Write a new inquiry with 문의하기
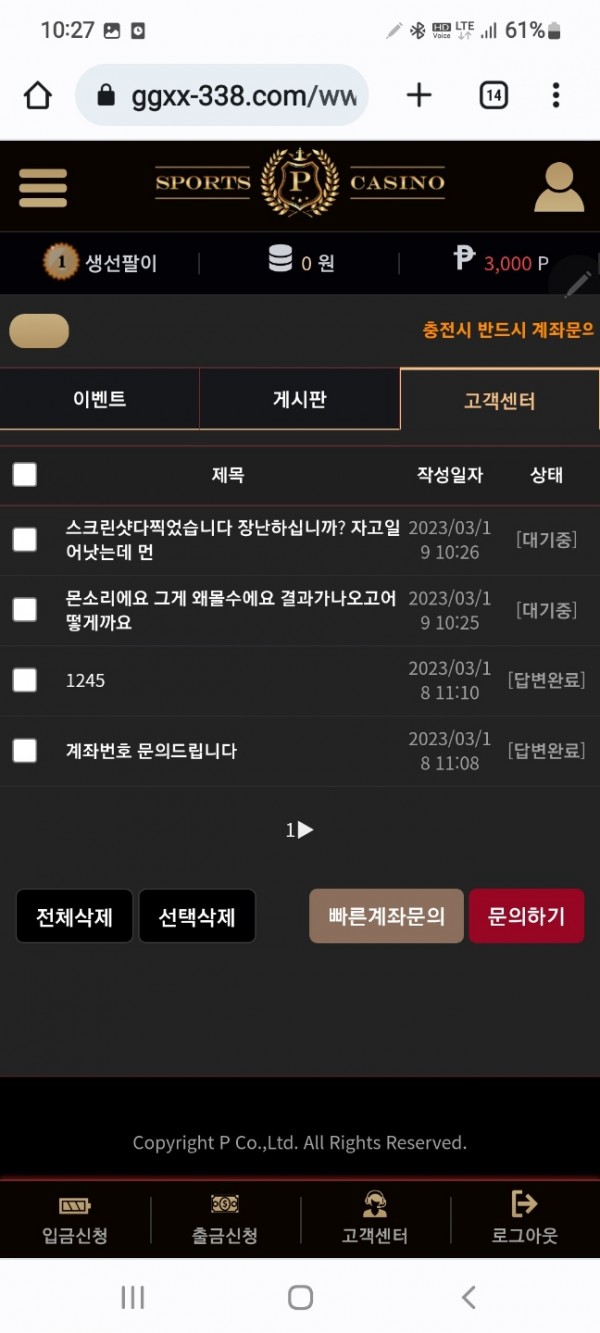Viewport: 600px width, 1333px height. pyautogui.click(x=526, y=916)
